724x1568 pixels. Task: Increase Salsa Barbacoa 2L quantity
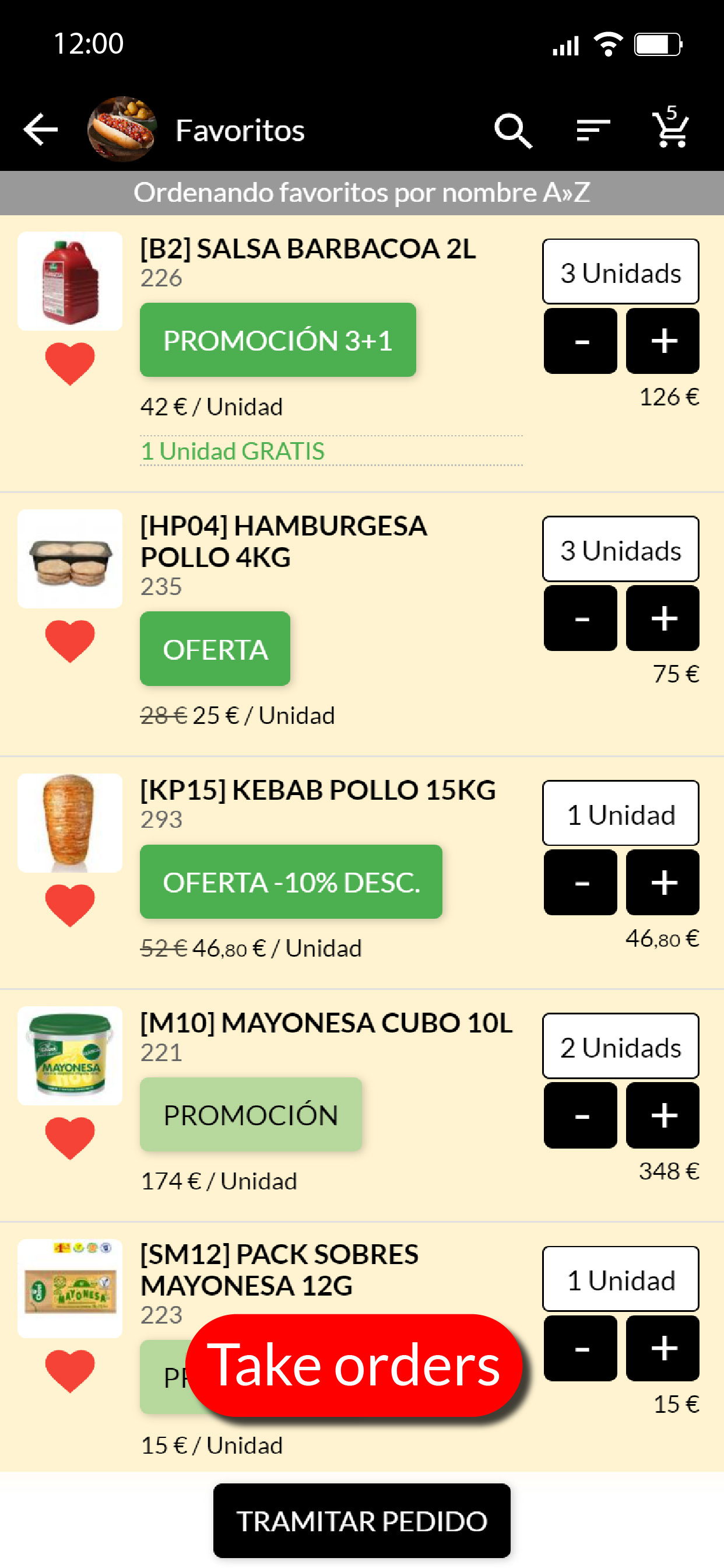tap(663, 341)
